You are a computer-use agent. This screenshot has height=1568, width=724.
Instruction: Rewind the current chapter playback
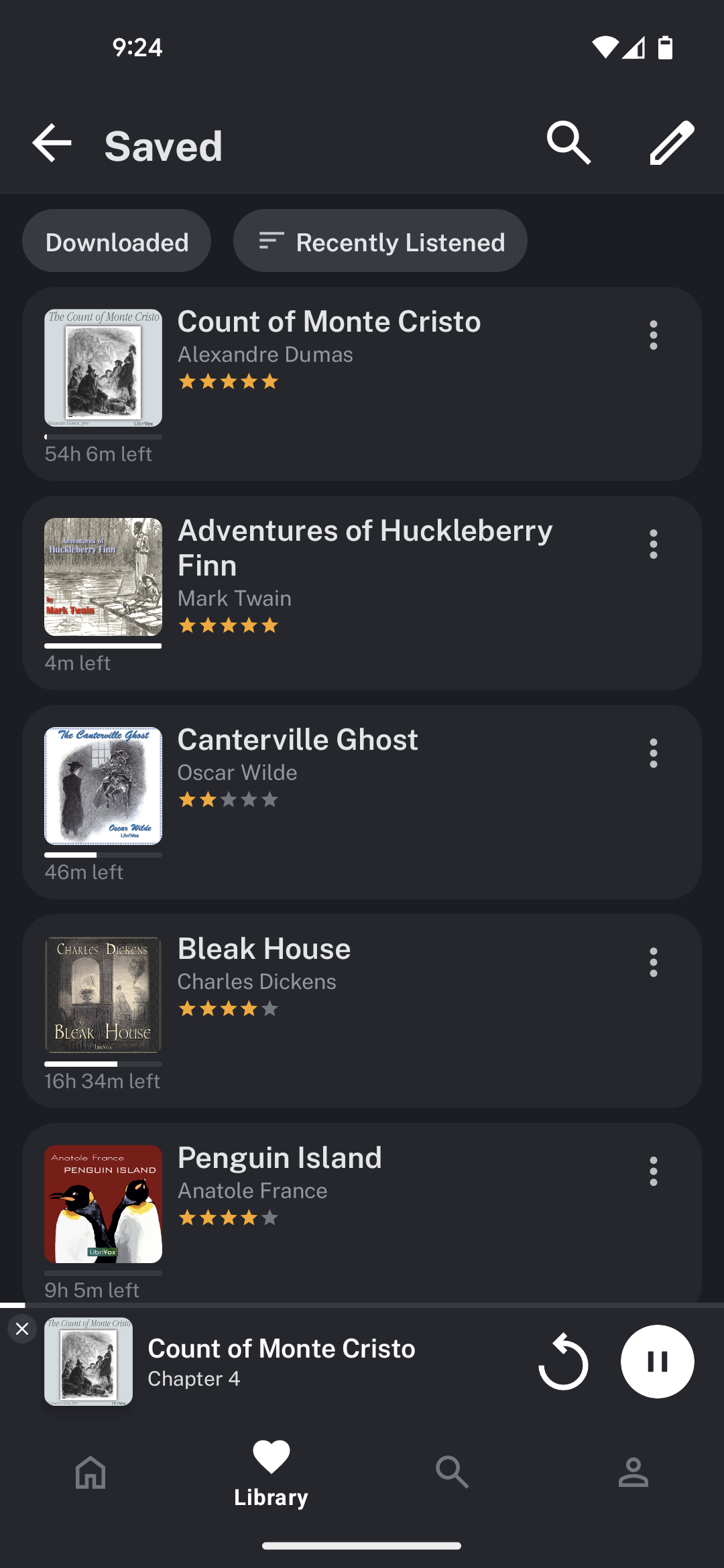563,1362
